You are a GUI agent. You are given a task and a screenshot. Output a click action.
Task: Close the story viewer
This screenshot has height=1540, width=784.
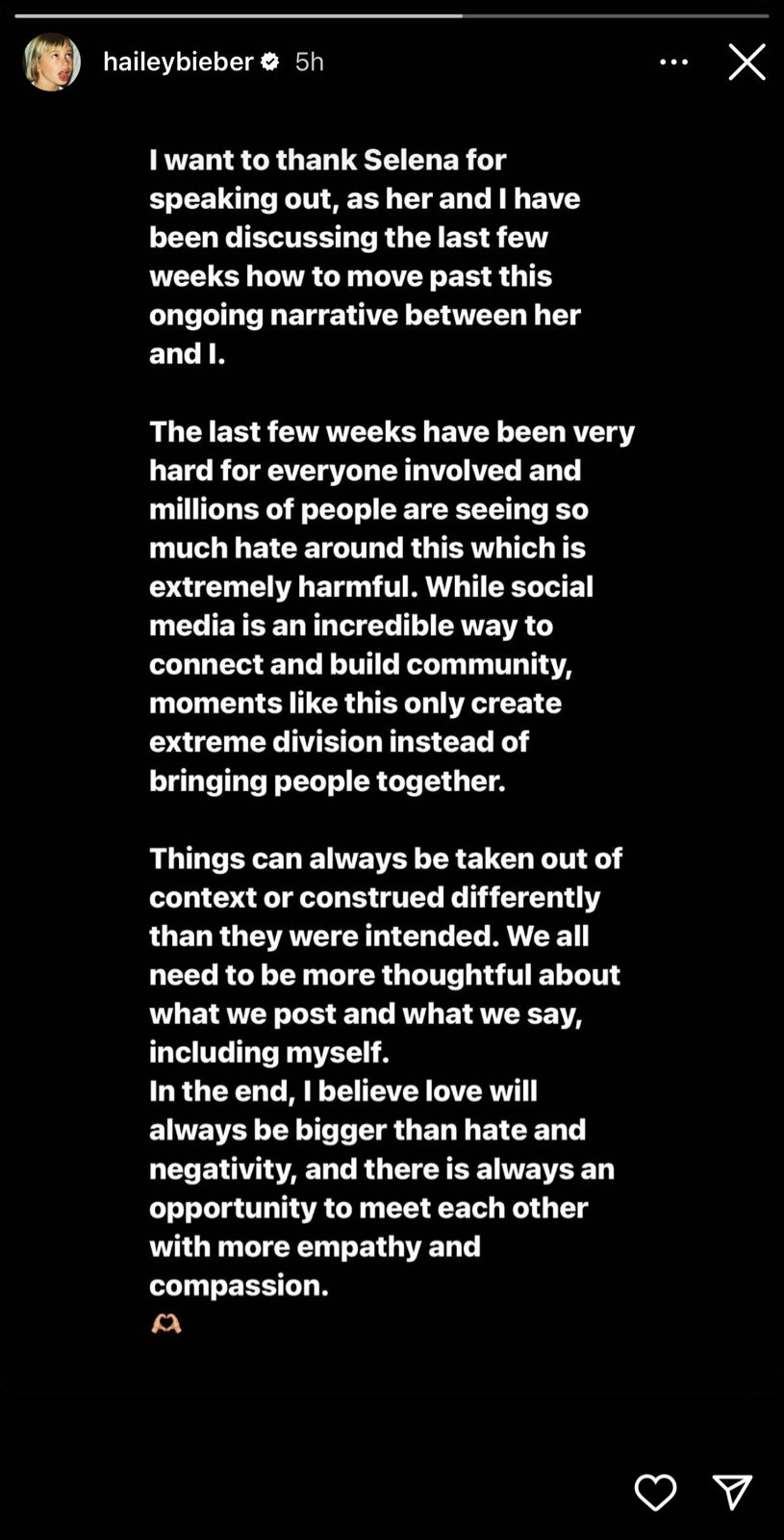pos(746,62)
